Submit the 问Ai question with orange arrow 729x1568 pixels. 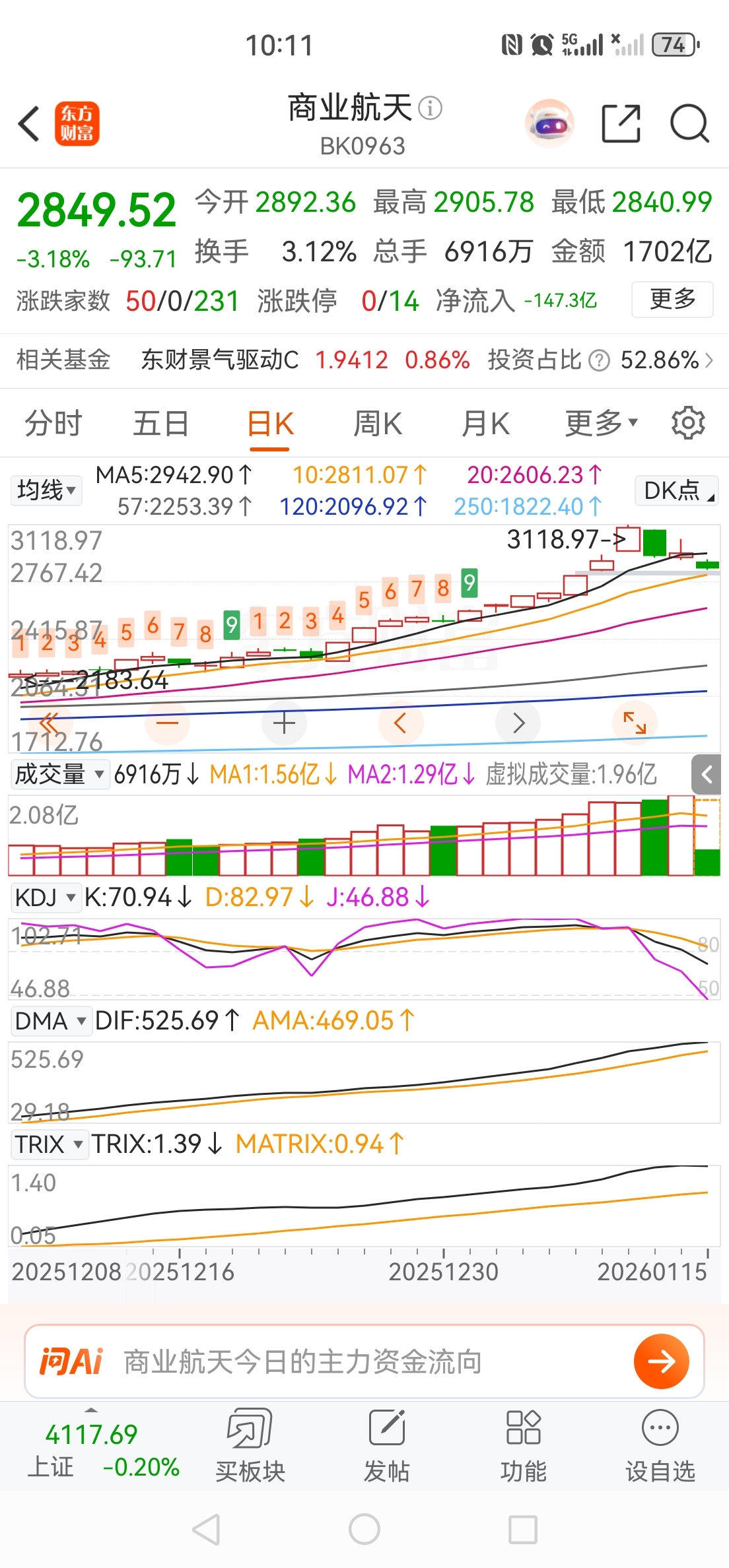[x=661, y=1361]
